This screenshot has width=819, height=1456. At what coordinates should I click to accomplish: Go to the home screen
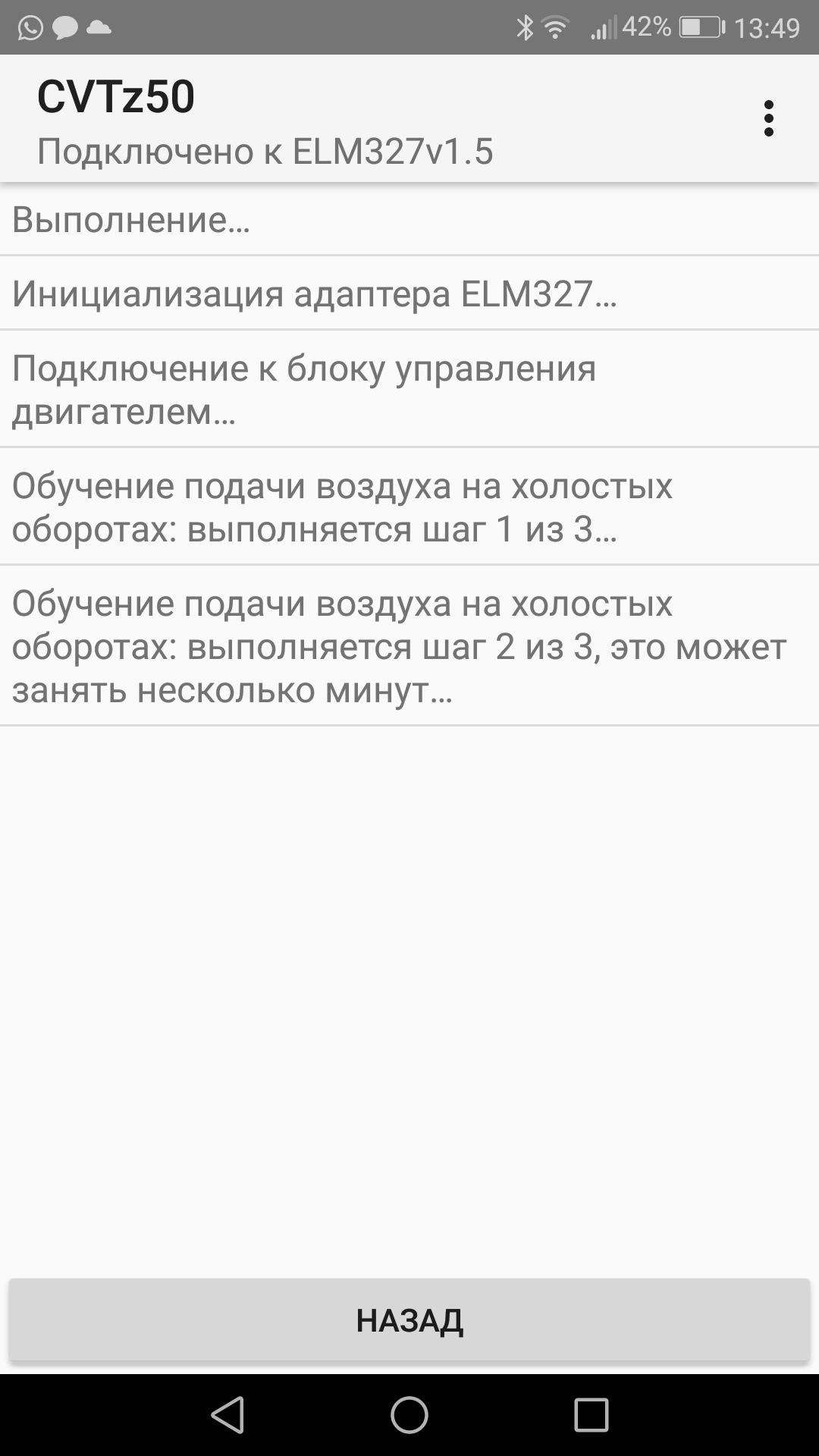tap(409, 1414)
